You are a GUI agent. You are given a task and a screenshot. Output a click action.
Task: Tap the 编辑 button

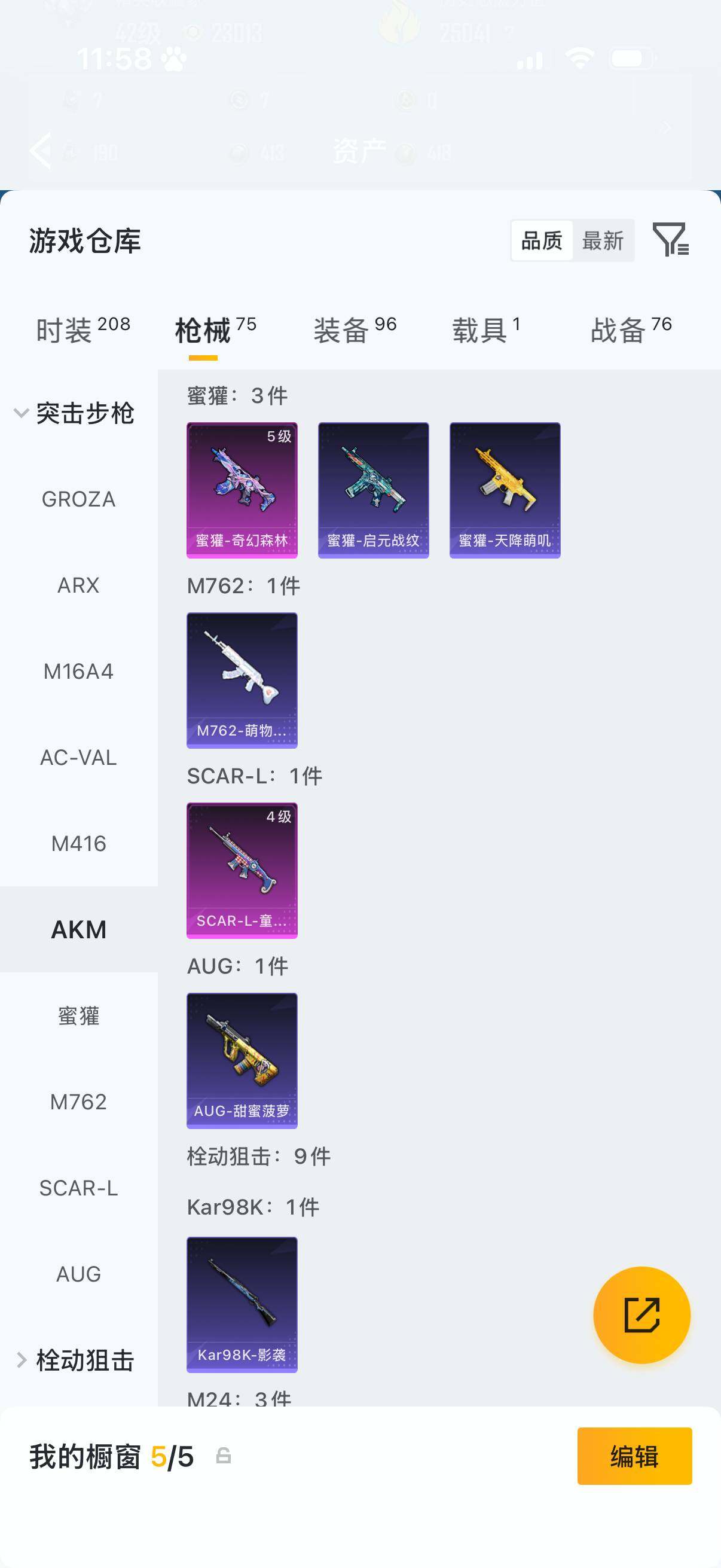(x=634, y=1456)
